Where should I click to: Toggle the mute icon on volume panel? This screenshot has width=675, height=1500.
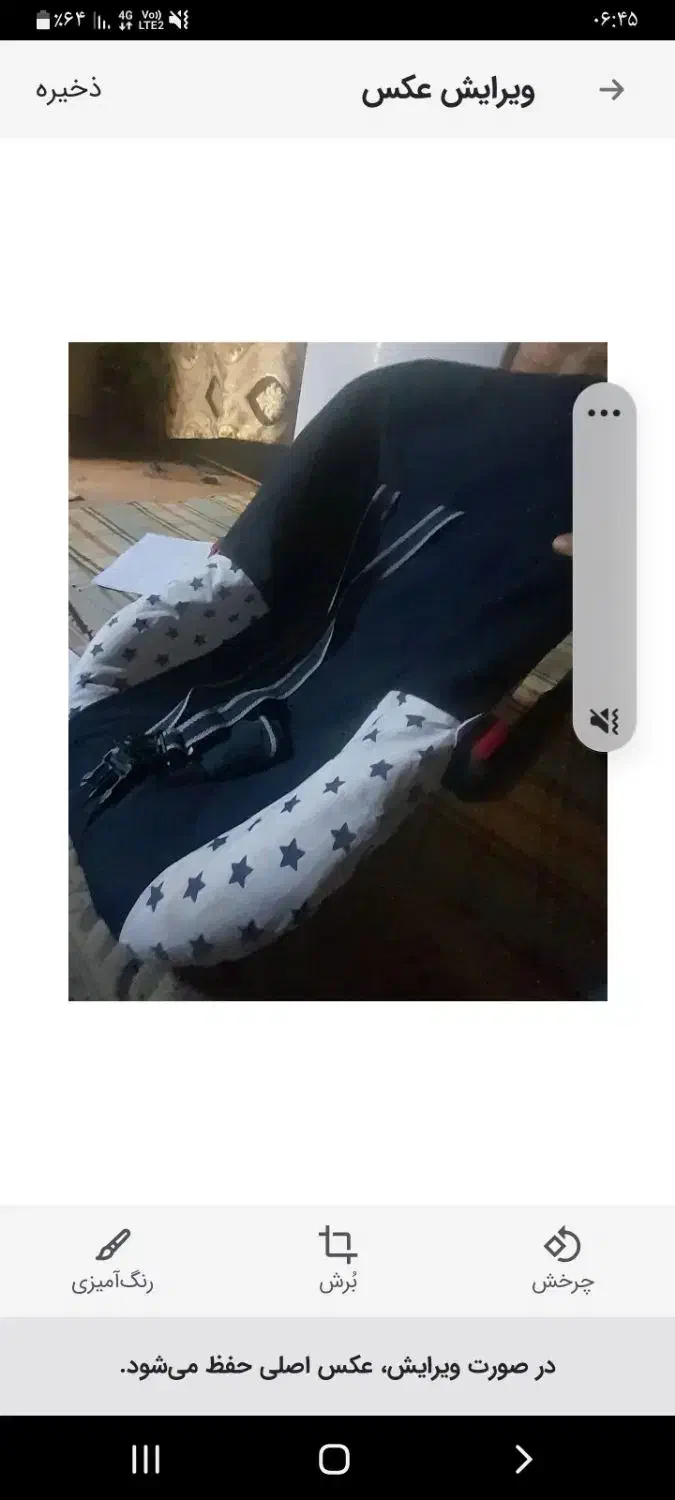click(x=604, y=720)
